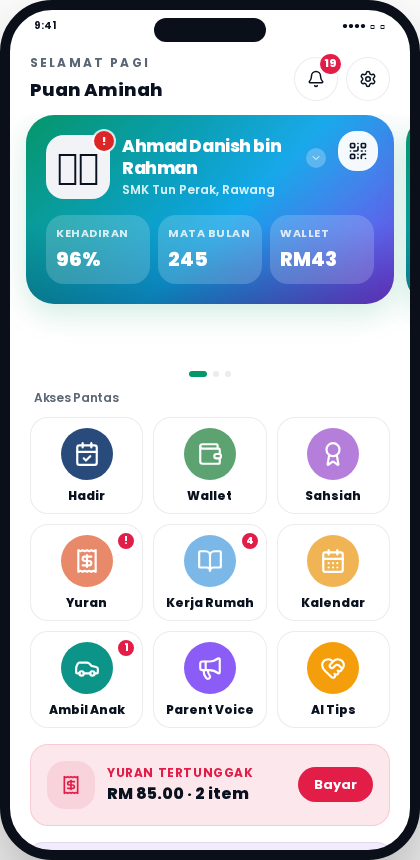Screen dimensions: 420x860
Task: Open the Hadir attendance tile
Action: coord(87,466)
